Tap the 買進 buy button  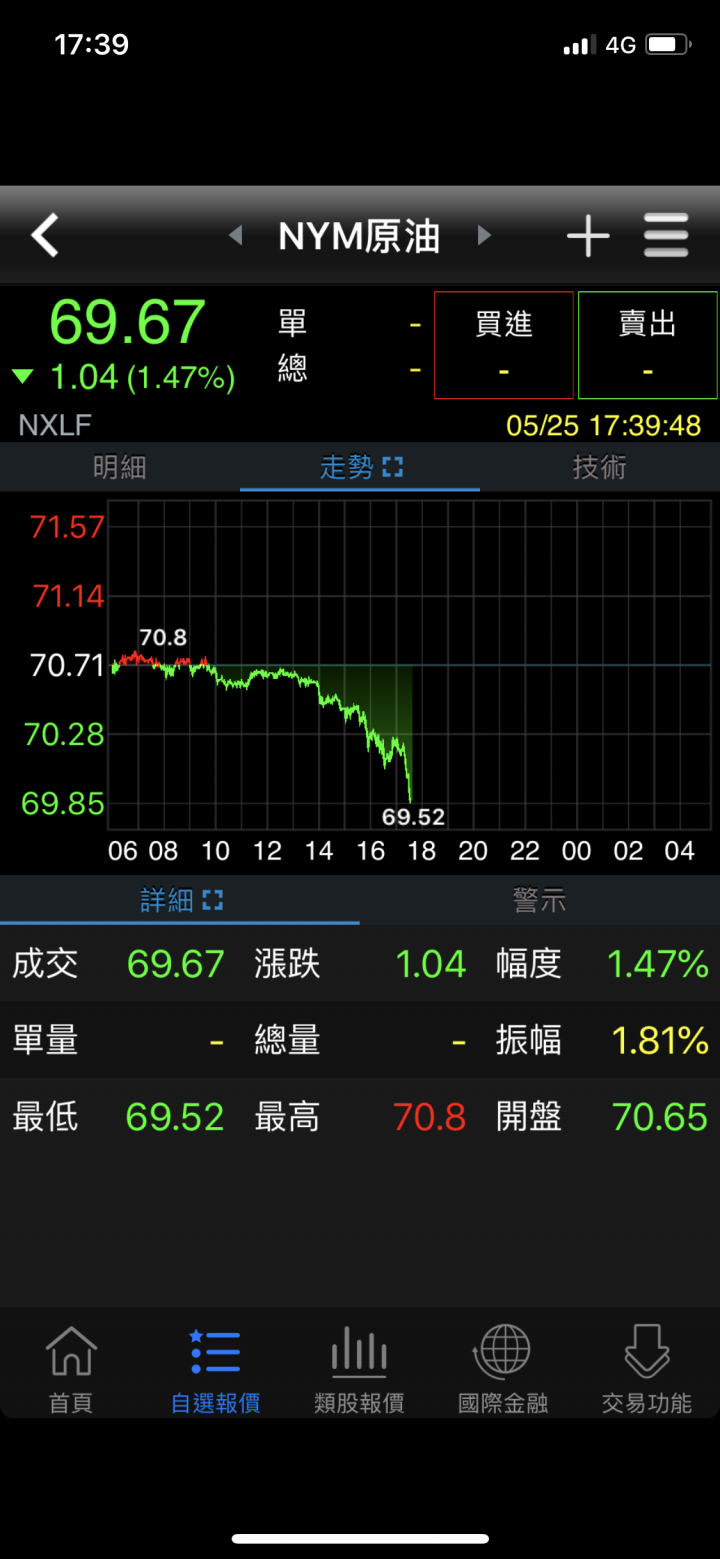pyautogui.click(x=504, y=345)
